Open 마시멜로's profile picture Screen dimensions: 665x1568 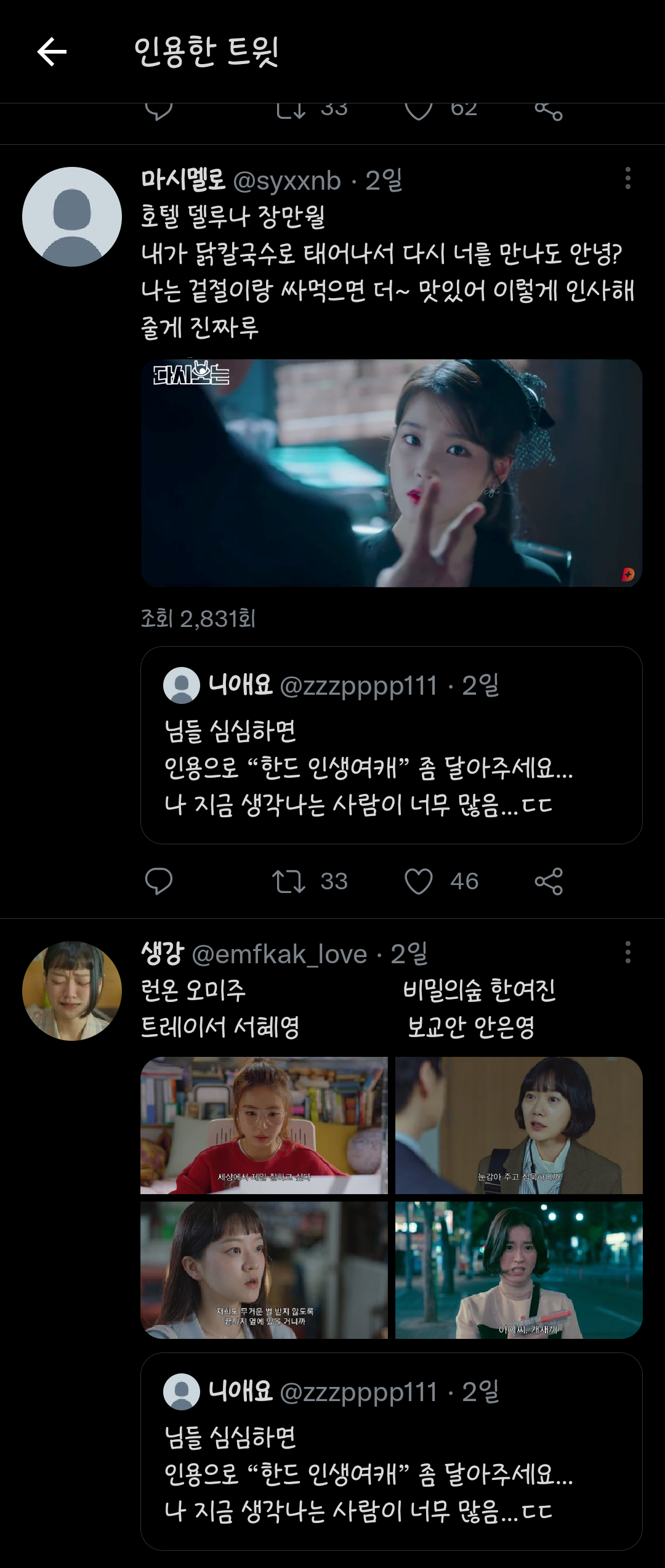pos(72,217)
